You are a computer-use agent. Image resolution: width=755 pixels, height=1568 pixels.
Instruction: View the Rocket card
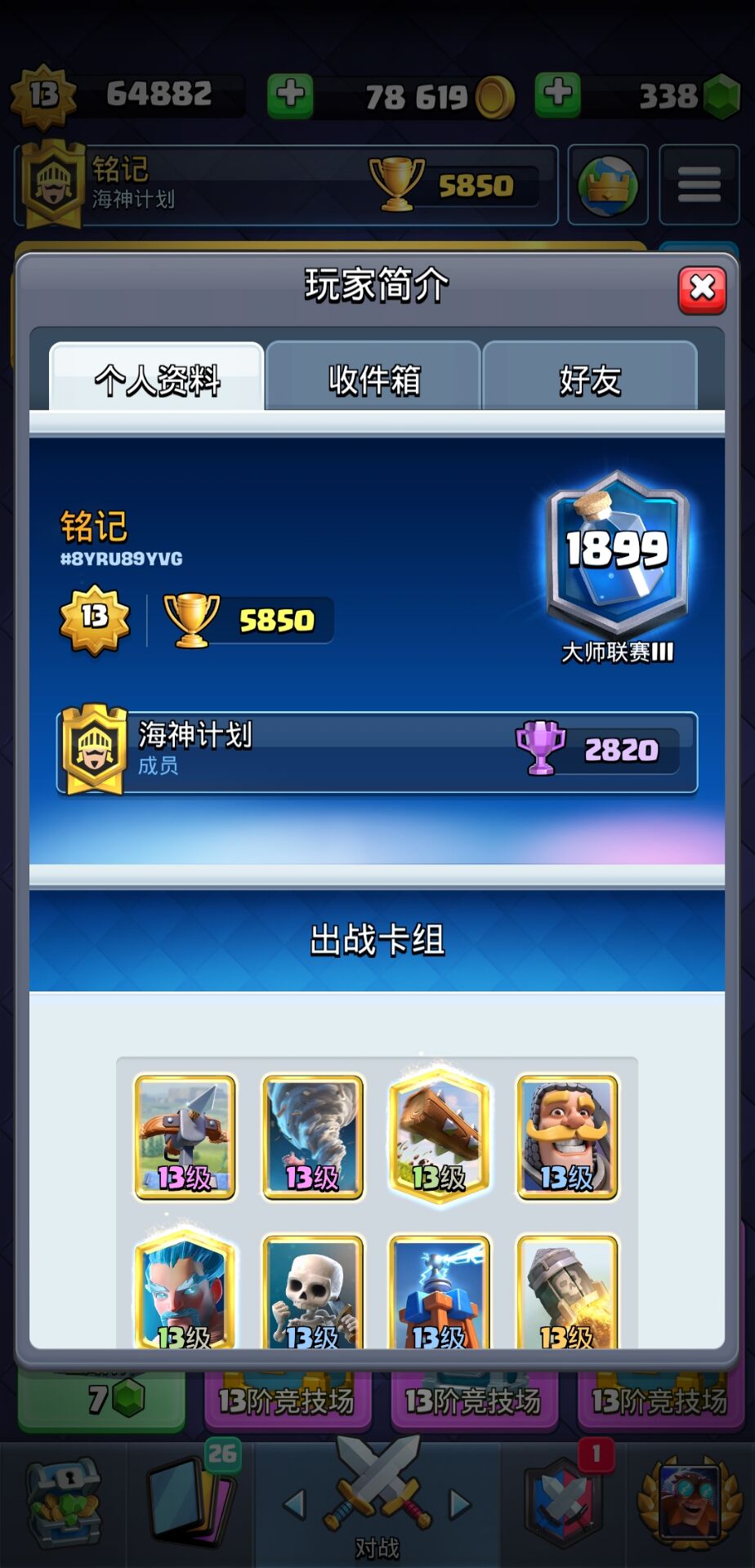(566, 1292)
